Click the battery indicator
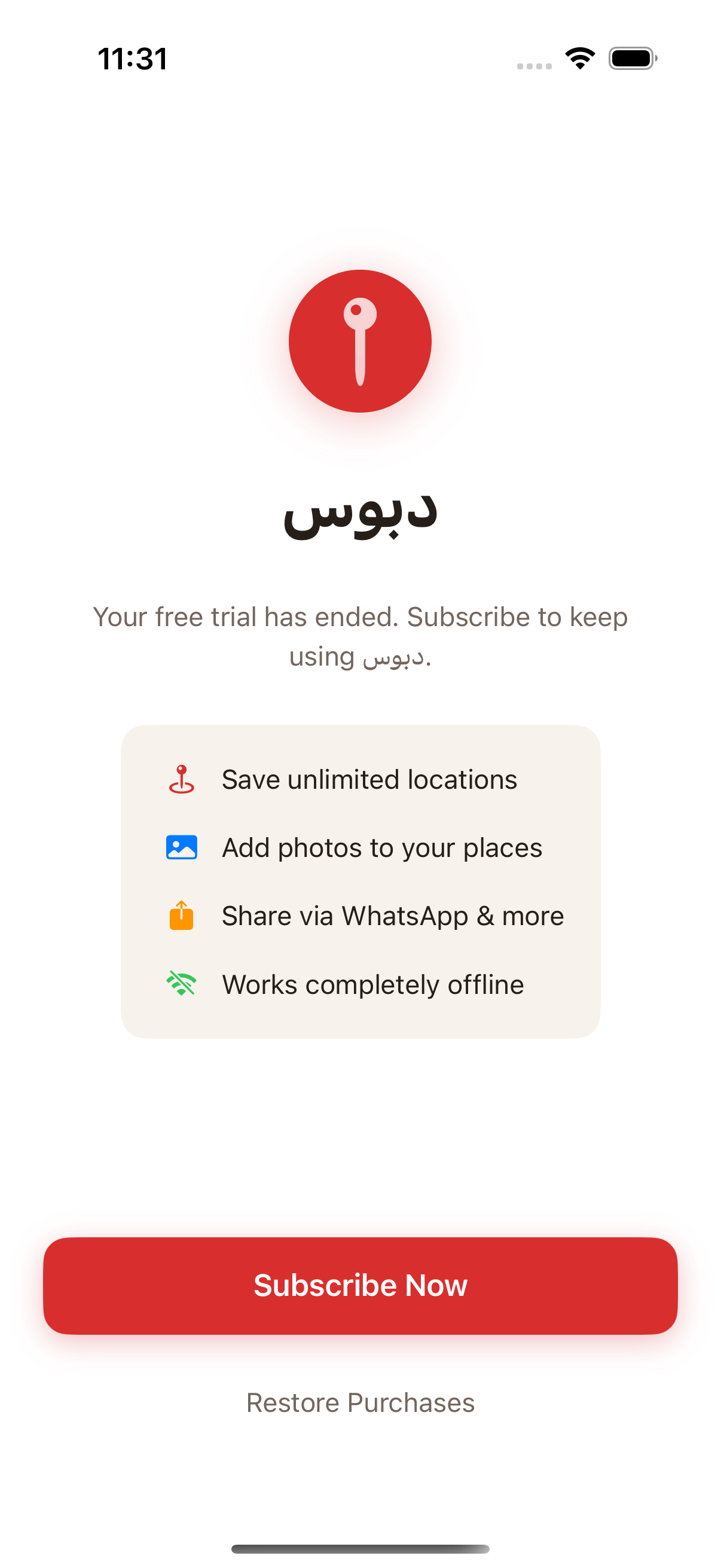The width and height of the screenshot is (721, 1568). click(632, 58)
